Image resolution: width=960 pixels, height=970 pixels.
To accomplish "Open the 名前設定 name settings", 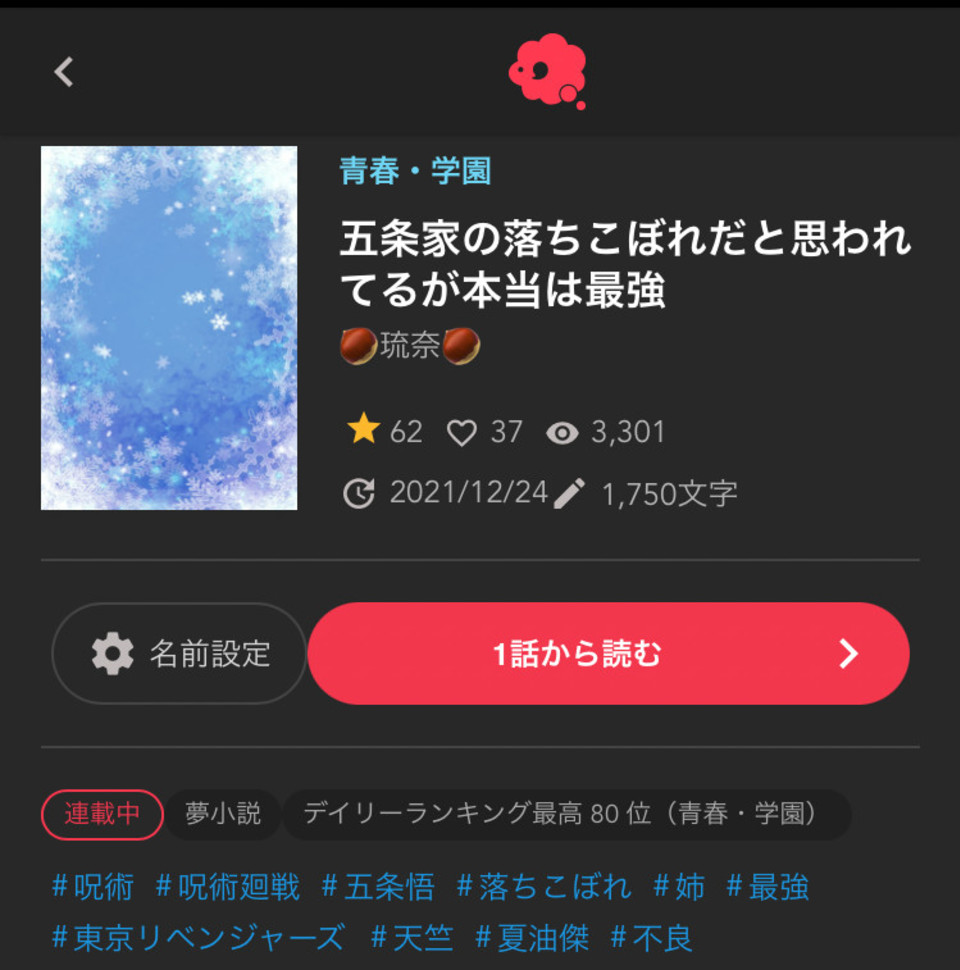I will pyautogui.click(x=178, y=652).
